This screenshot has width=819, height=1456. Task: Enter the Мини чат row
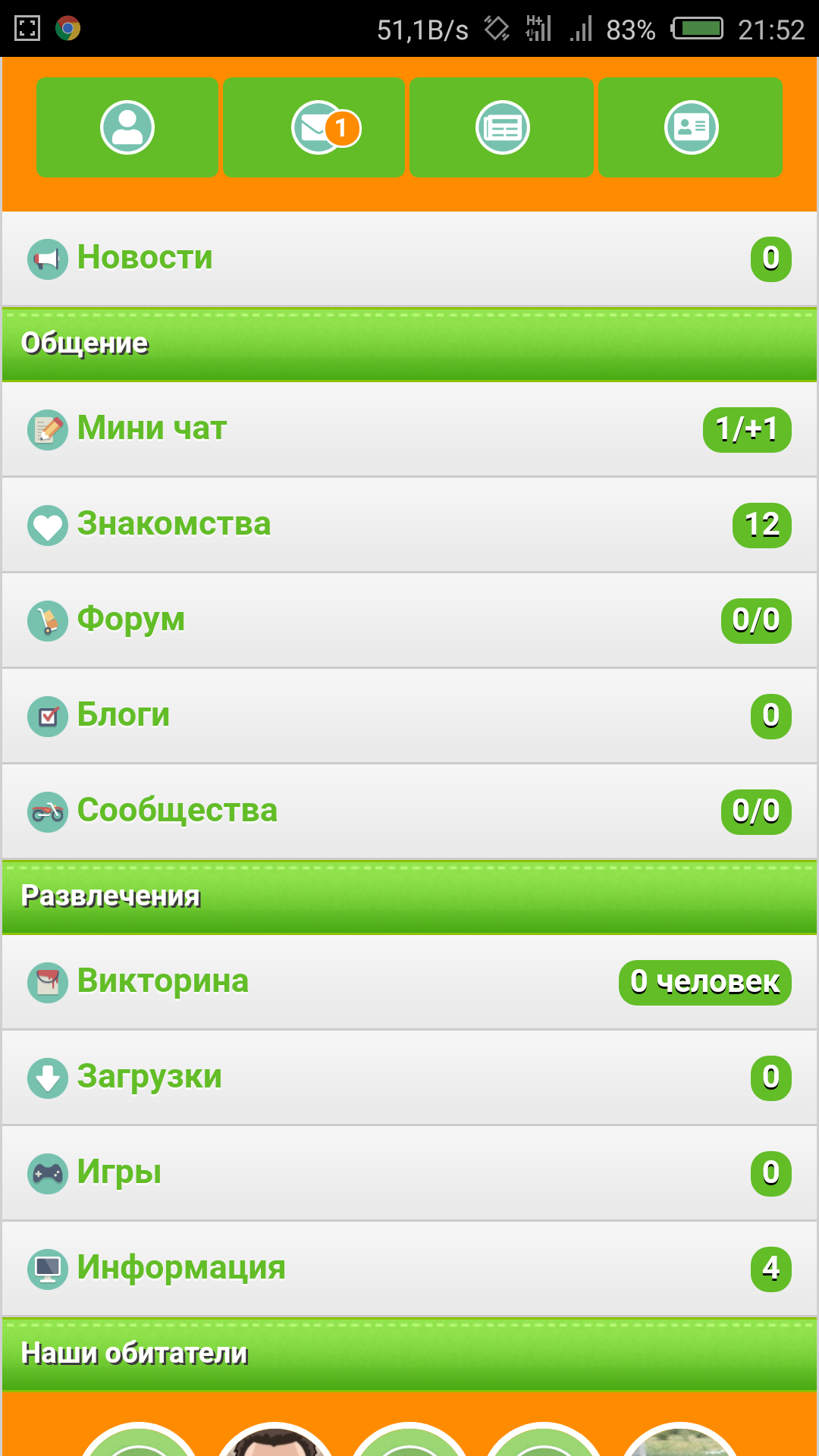click(152, 428)
